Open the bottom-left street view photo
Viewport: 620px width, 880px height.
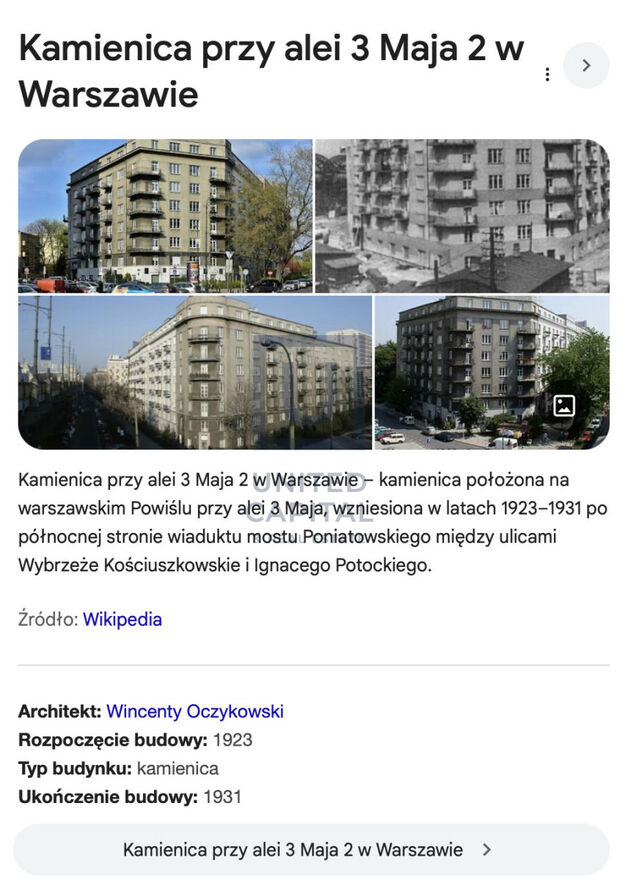point(195,372)
